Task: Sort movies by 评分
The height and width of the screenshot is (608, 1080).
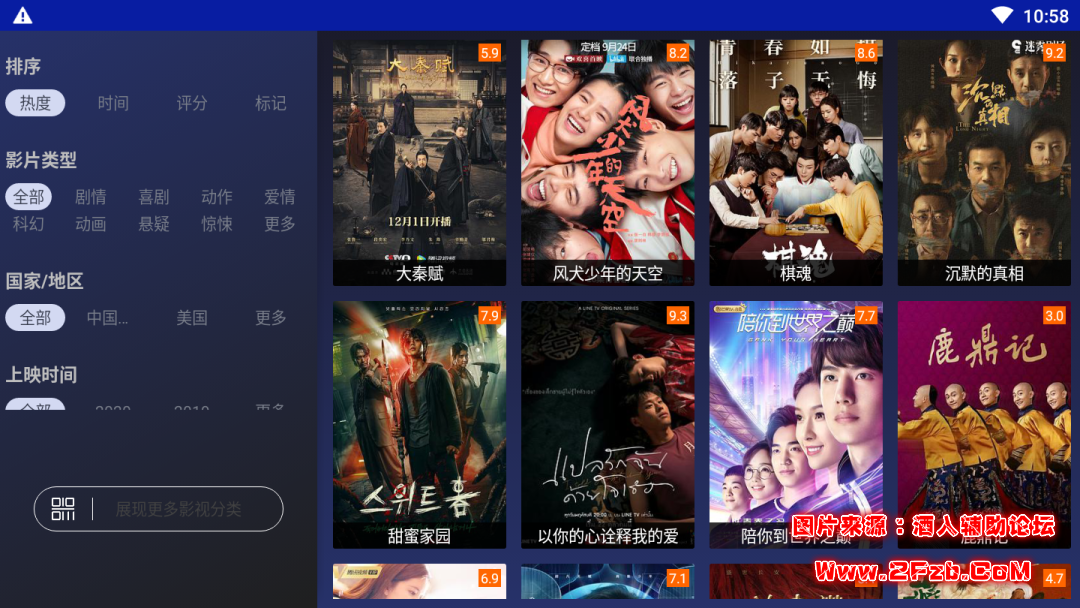Action: [x=192, y=103]
